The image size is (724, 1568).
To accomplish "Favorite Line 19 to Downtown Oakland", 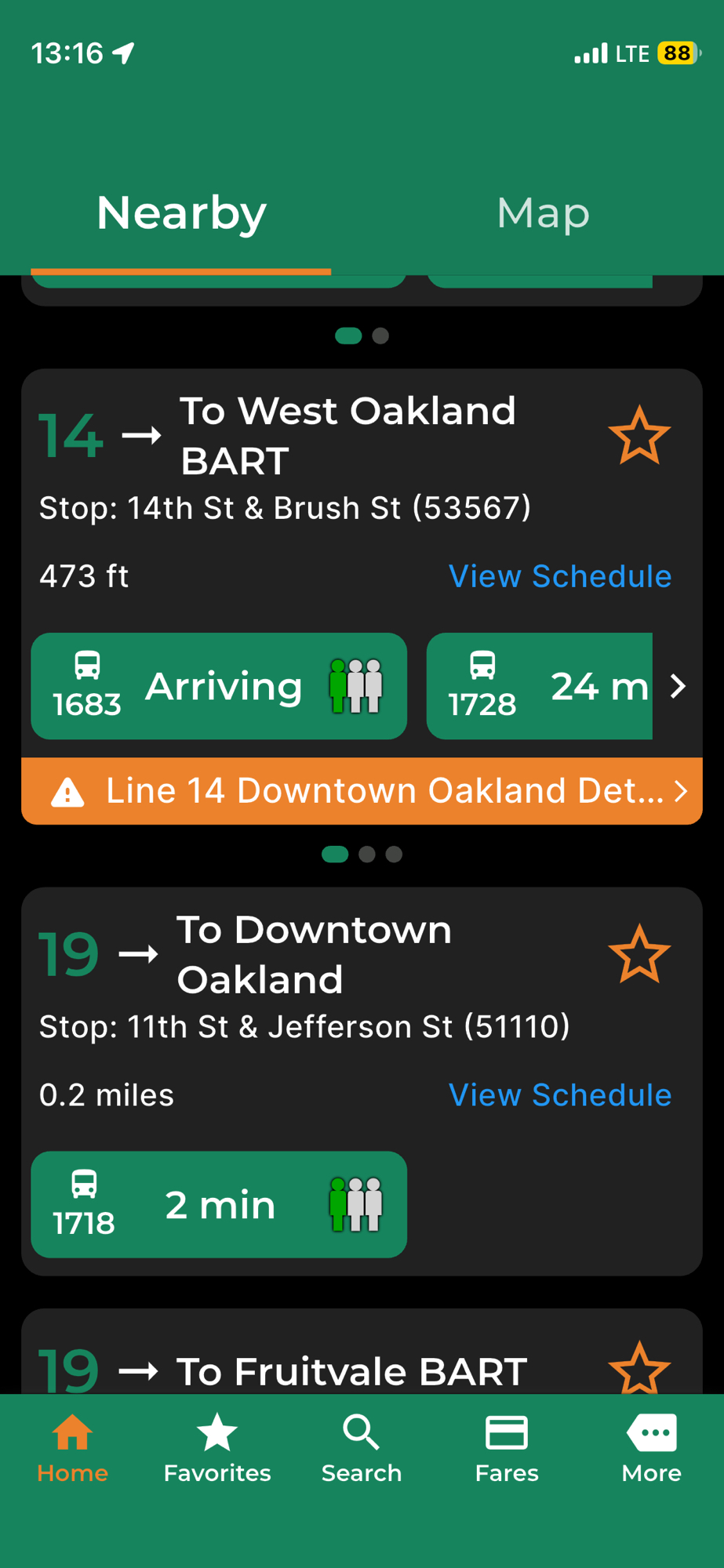I will 639,954.
